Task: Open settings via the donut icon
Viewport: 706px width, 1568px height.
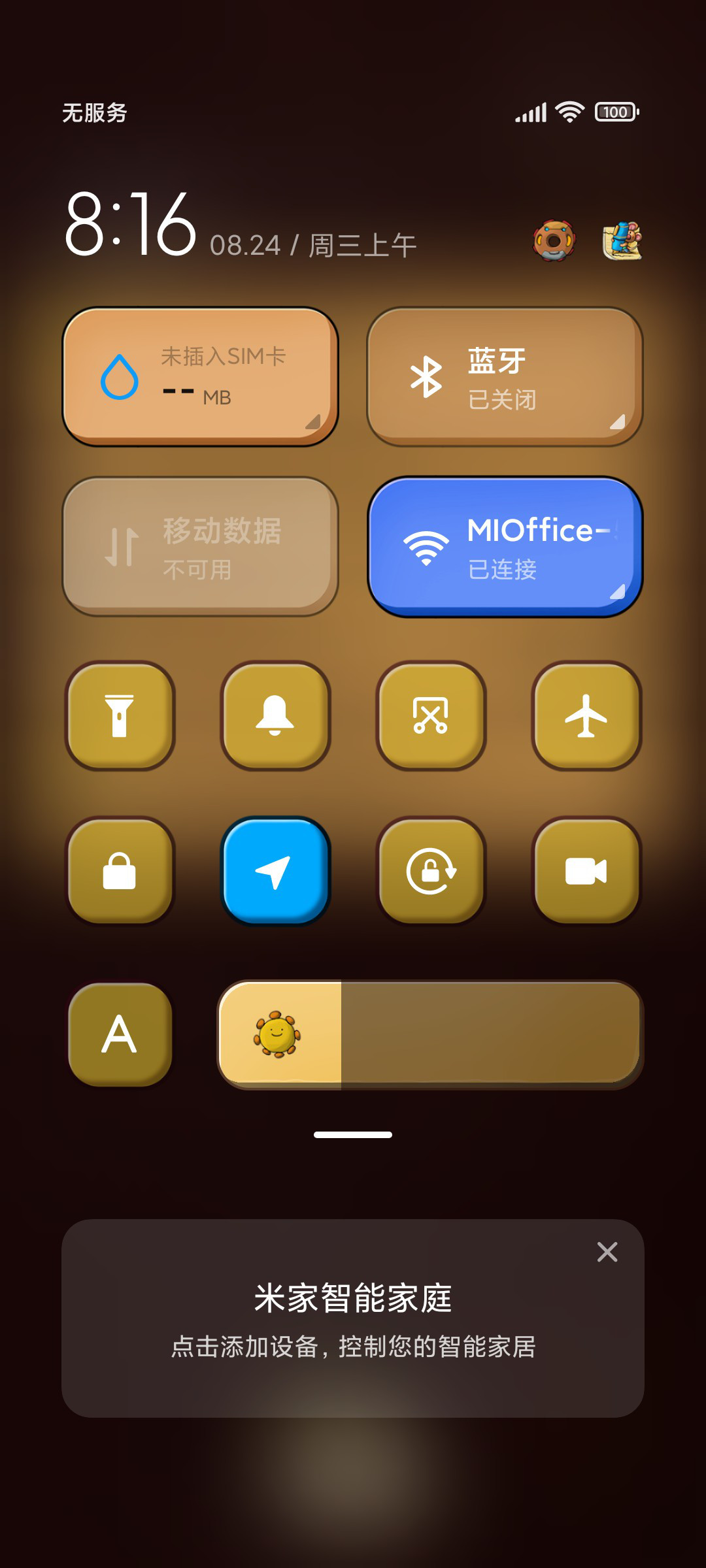Action: coord(554,240)
